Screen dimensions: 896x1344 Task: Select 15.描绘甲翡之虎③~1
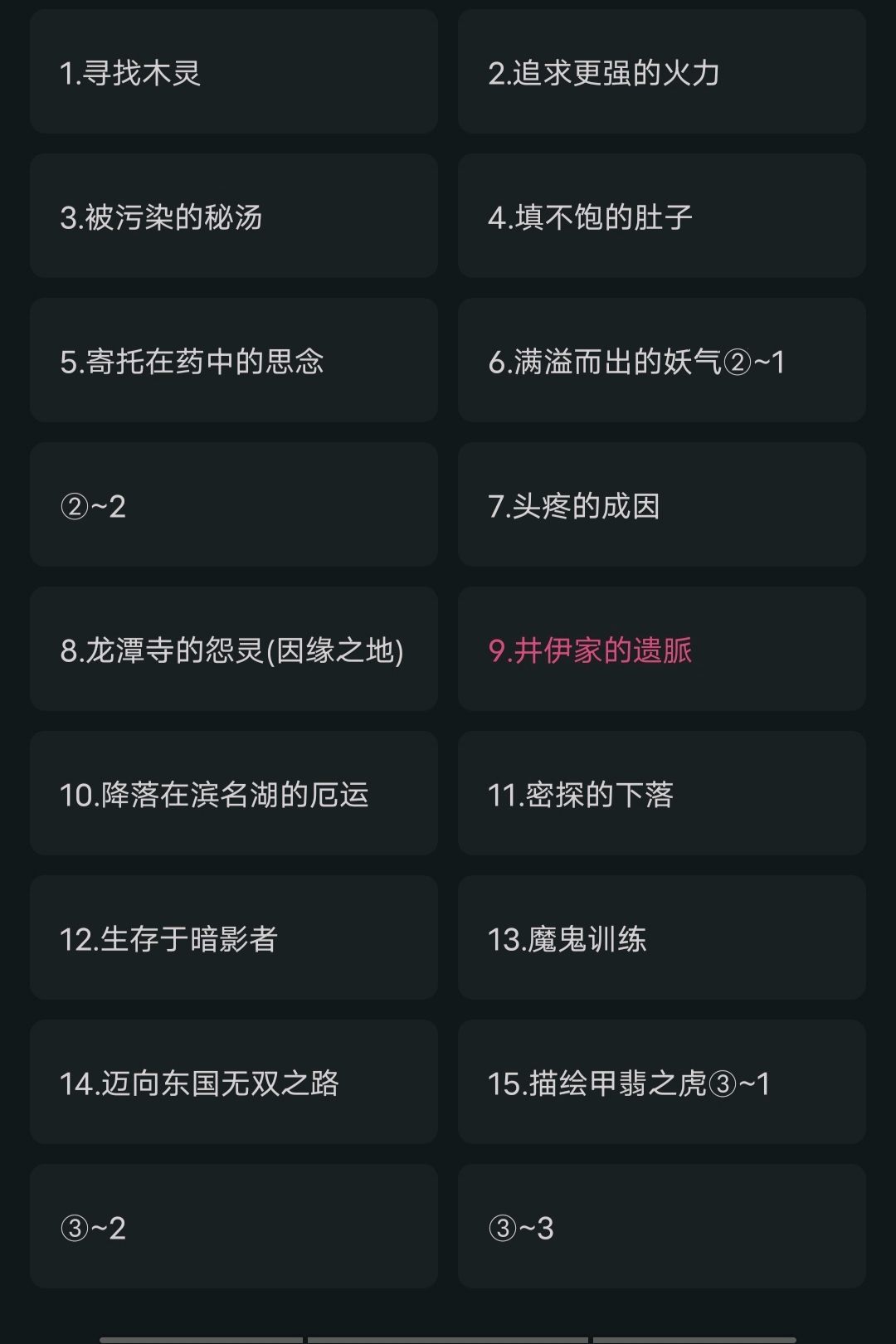click(x=661, y=1083)
